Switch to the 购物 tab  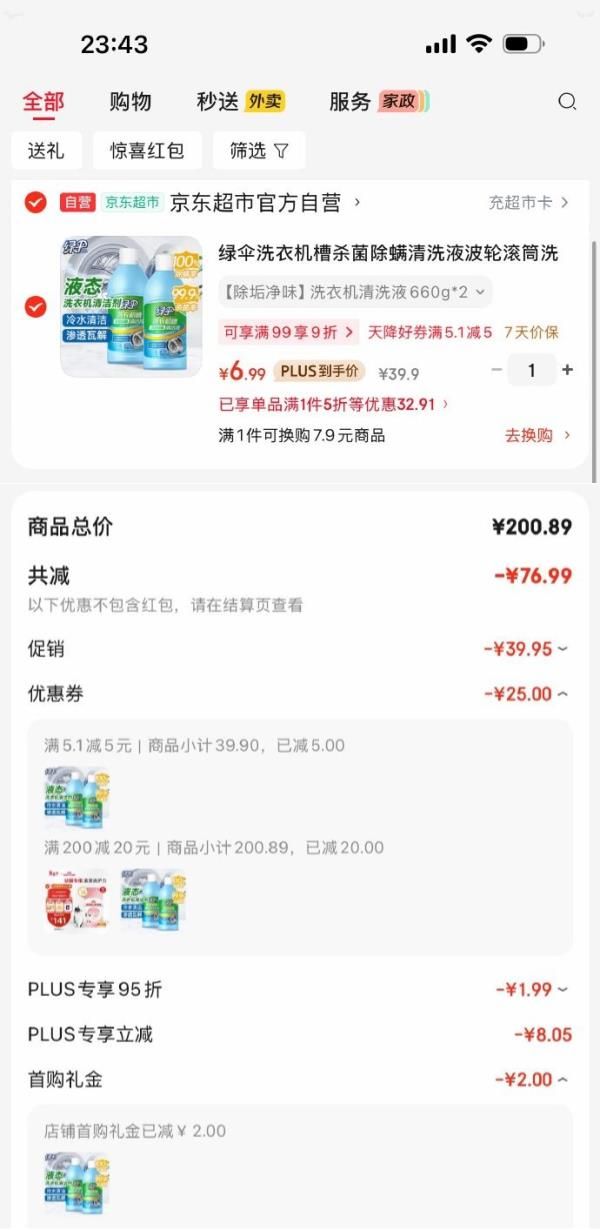130,101
